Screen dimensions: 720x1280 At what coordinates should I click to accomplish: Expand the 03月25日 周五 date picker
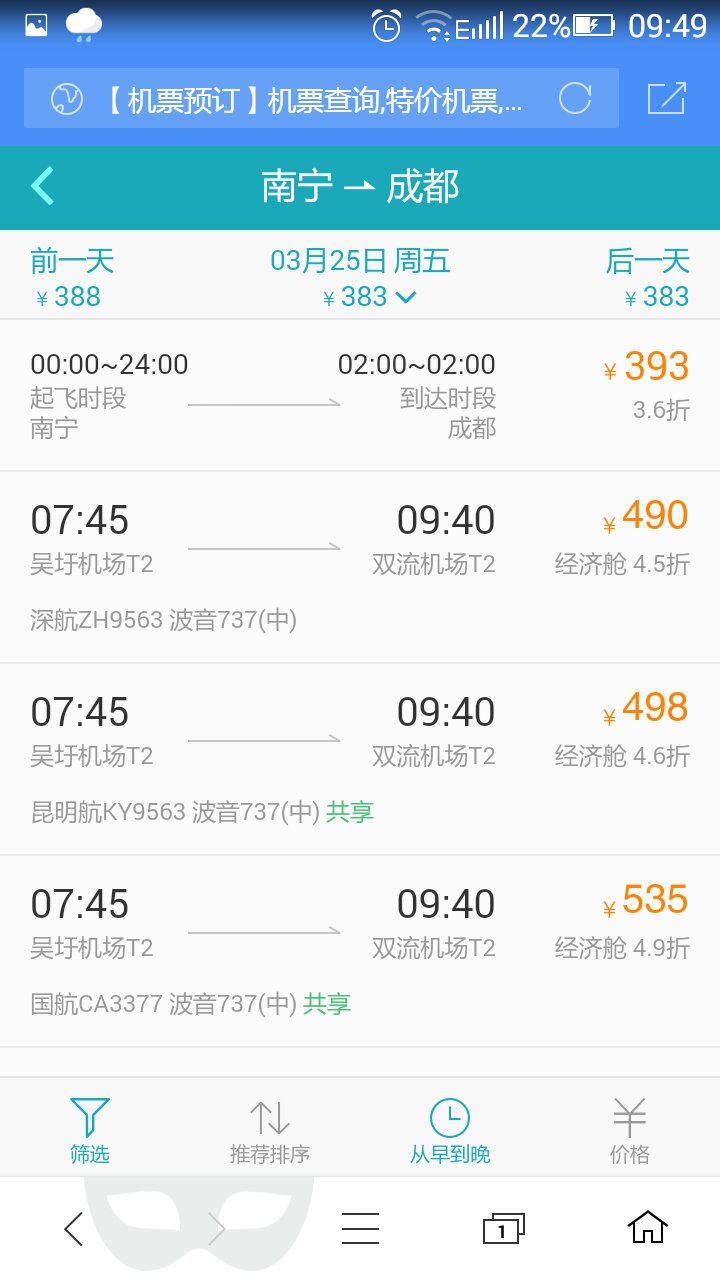(x=361, y=278)
